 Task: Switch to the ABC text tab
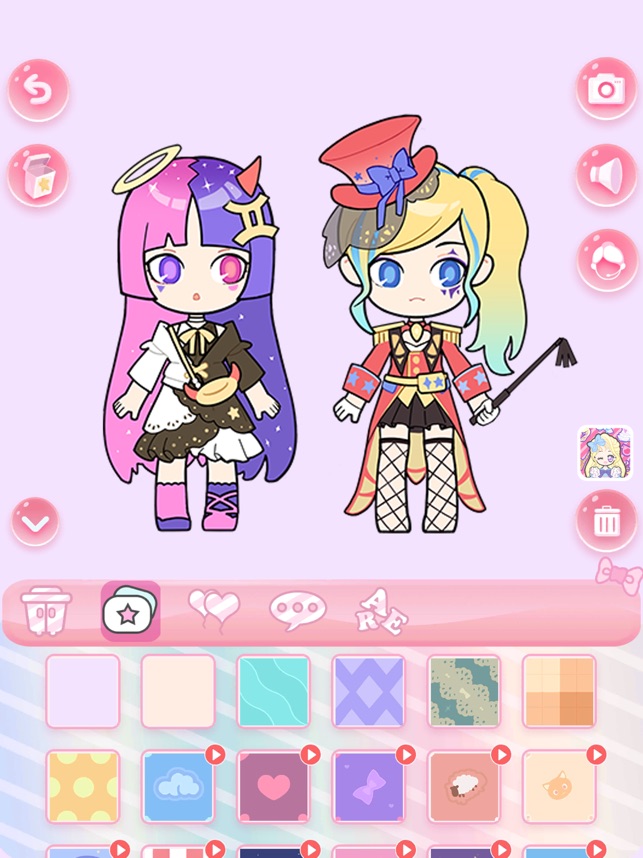click(x=381, y=611)
